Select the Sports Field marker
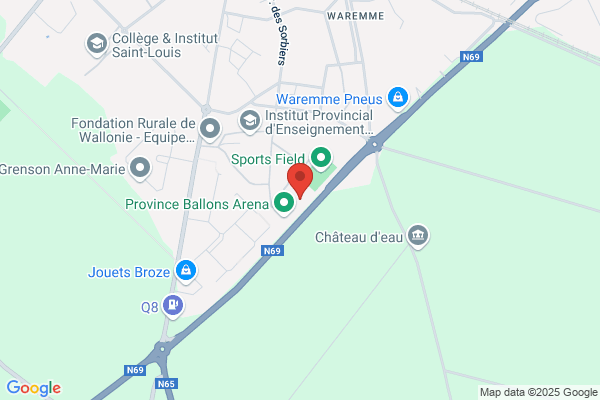The image size is (600, 400). click(321, 158)
